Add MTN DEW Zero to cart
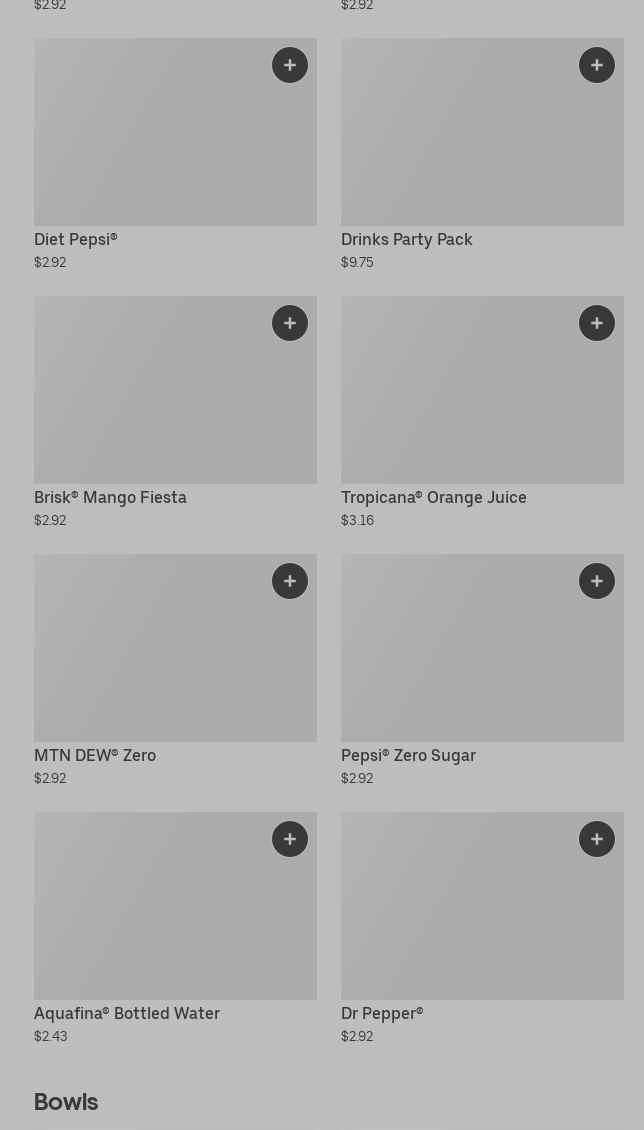644x1130 pixels. pos(290,581)
